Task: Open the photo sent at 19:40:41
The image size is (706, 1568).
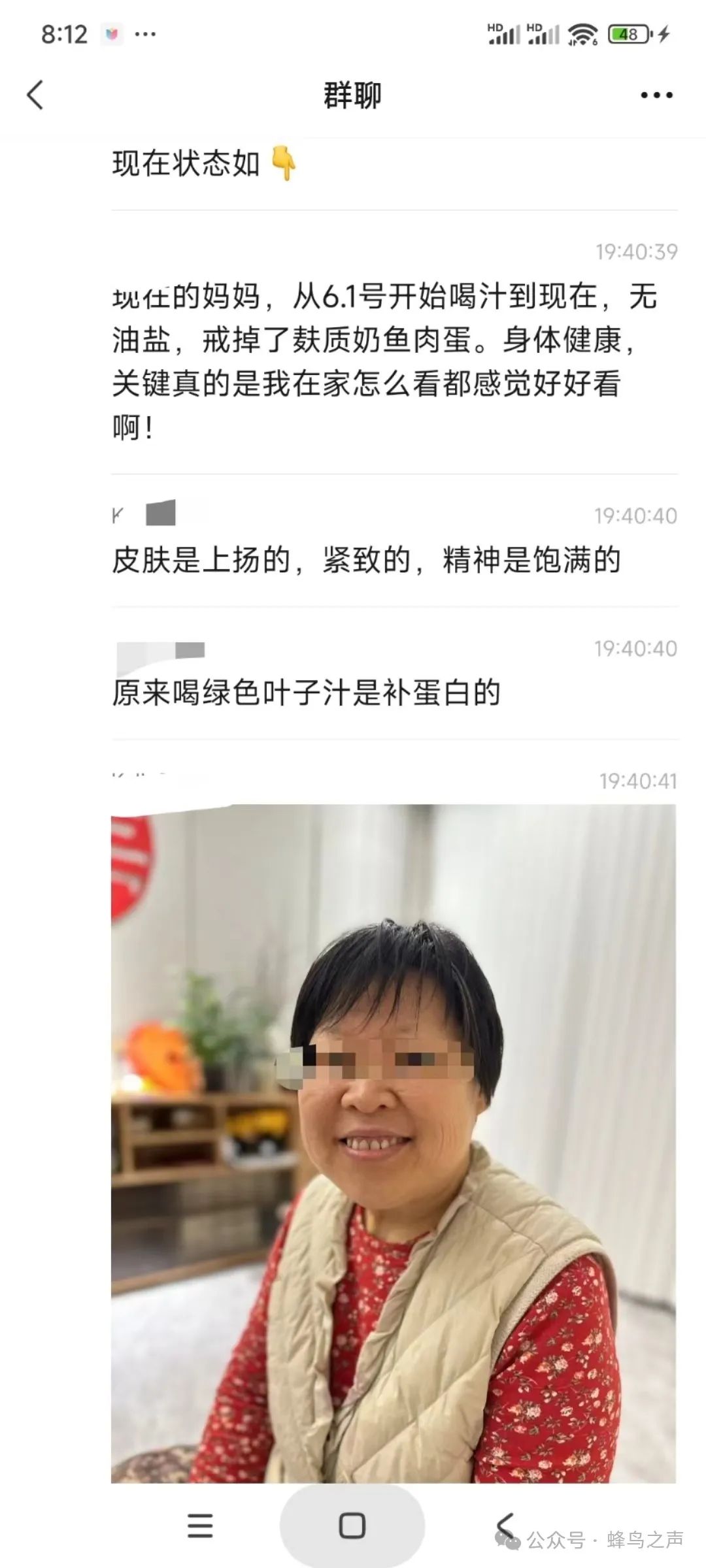Action: point(394,1143)
